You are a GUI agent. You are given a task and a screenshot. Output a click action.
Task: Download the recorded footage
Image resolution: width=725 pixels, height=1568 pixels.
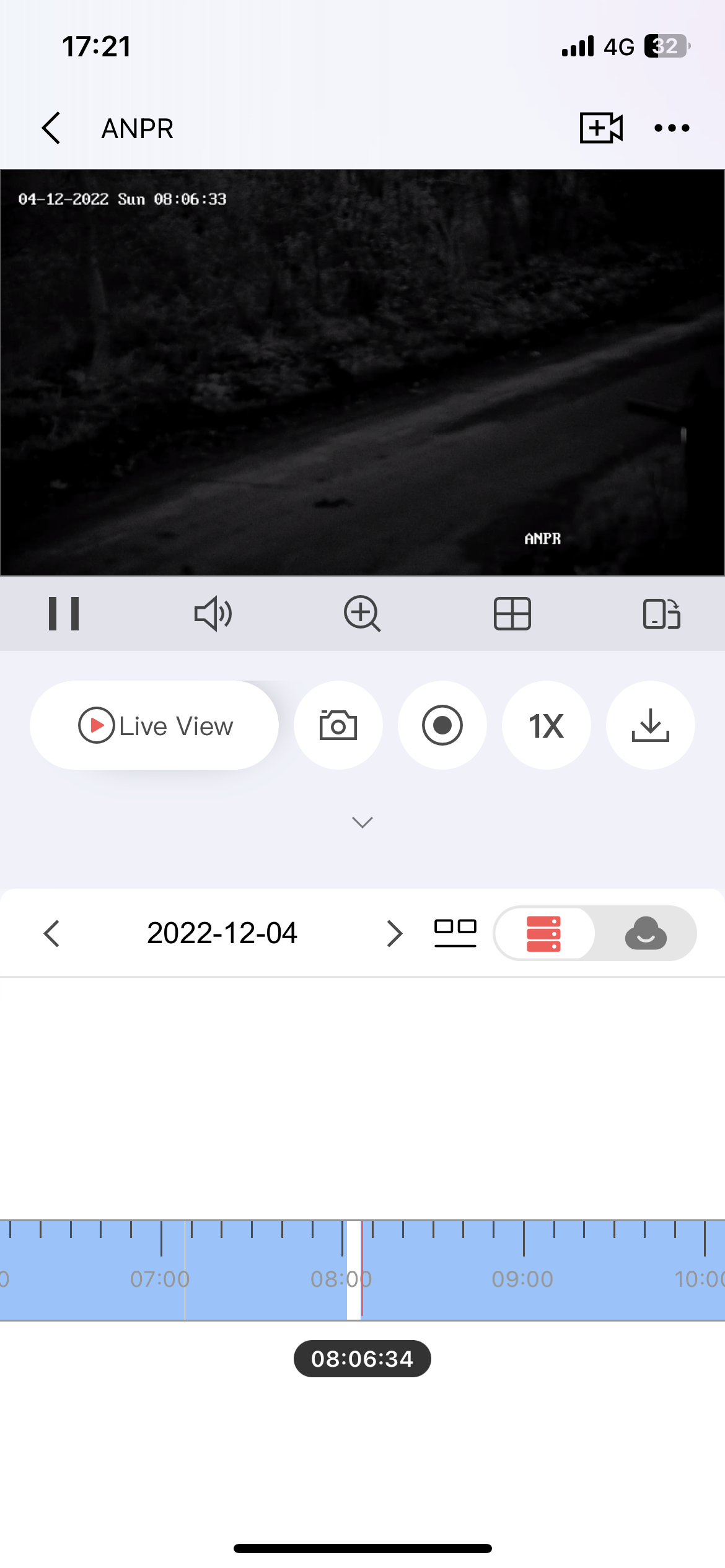coord(651,725)
